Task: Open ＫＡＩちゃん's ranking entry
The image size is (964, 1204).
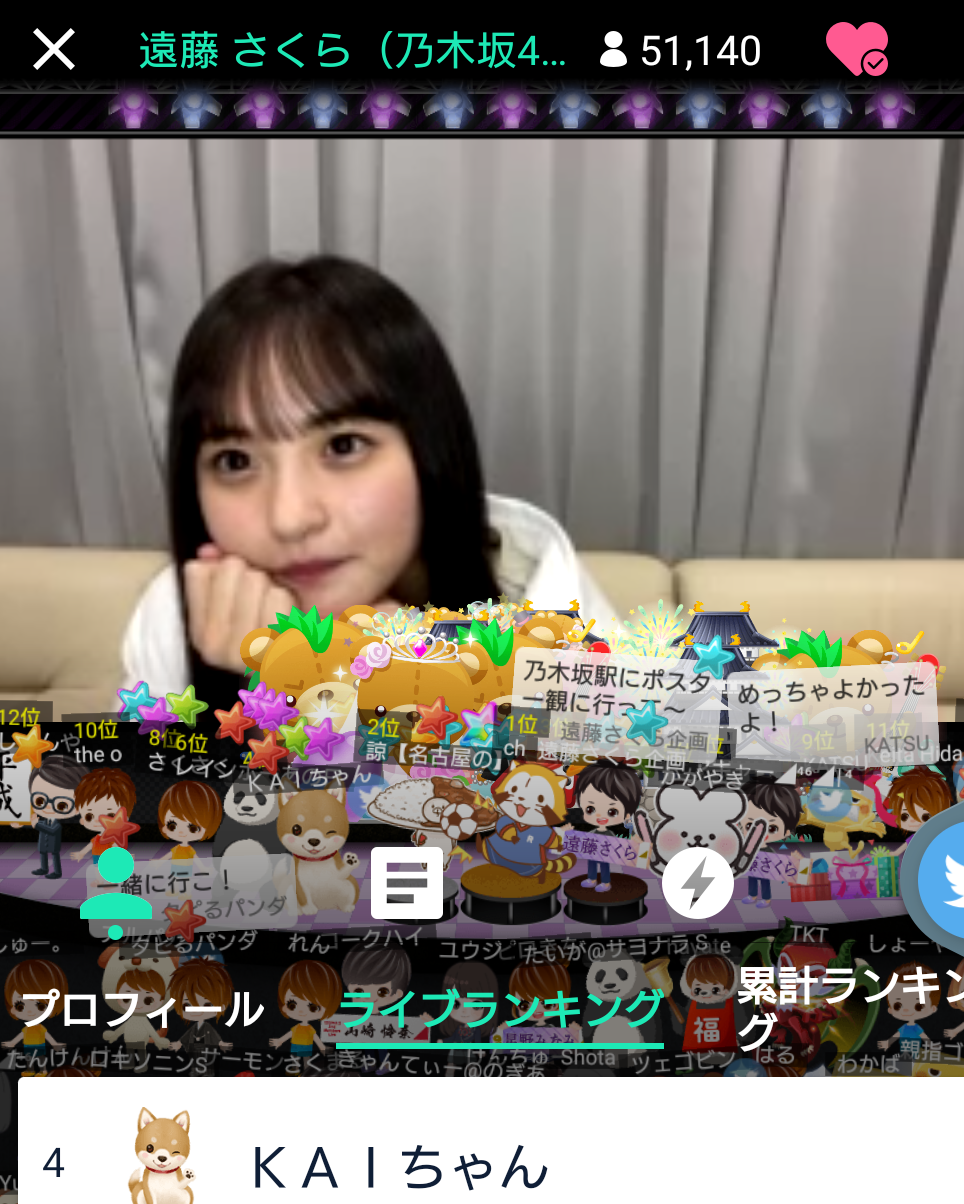Action: (400, 1164)
